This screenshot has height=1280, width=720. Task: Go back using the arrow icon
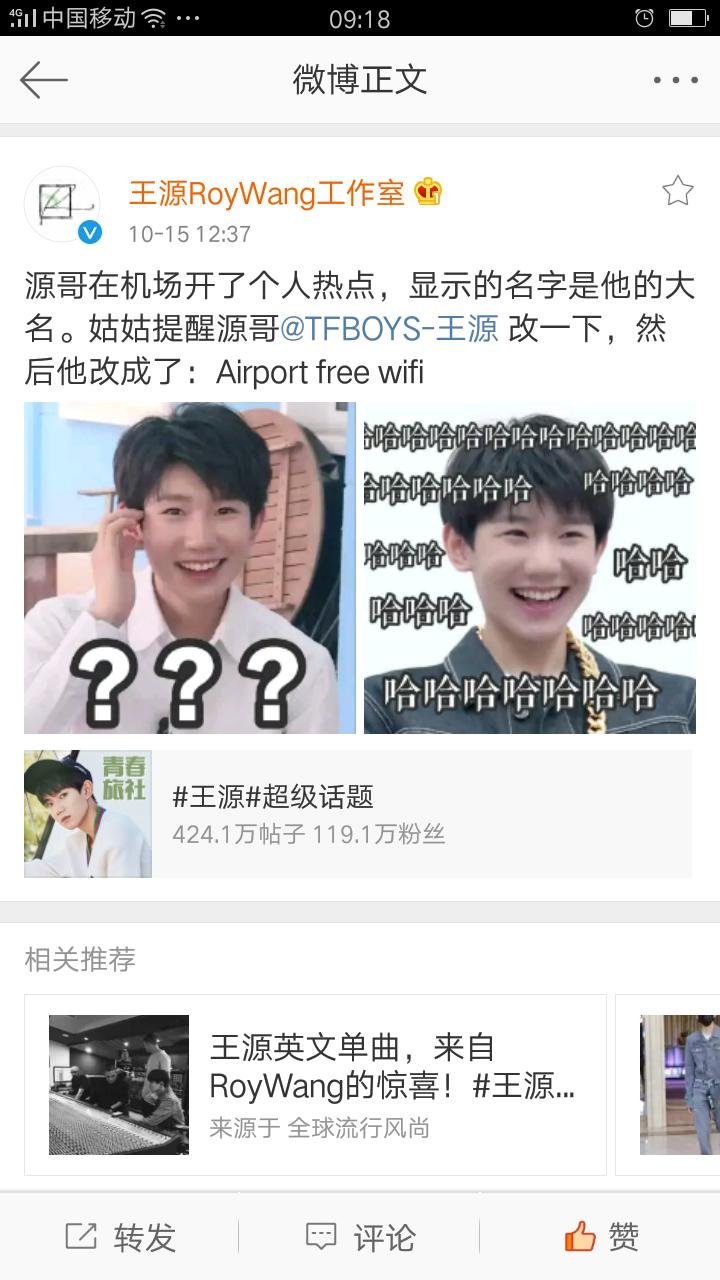44,80
